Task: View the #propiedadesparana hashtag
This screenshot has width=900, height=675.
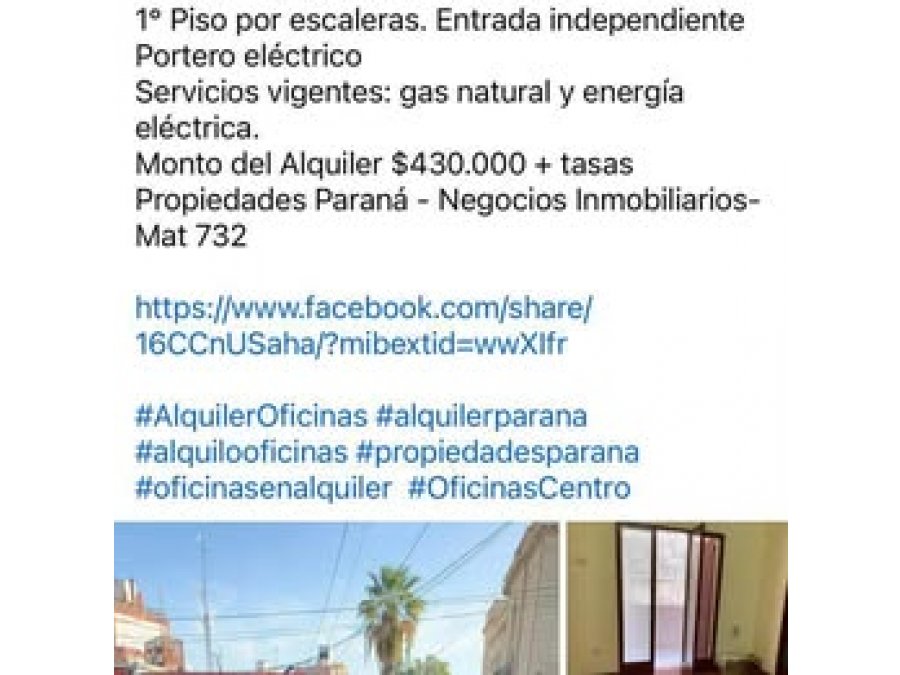Action: point(497,452)
